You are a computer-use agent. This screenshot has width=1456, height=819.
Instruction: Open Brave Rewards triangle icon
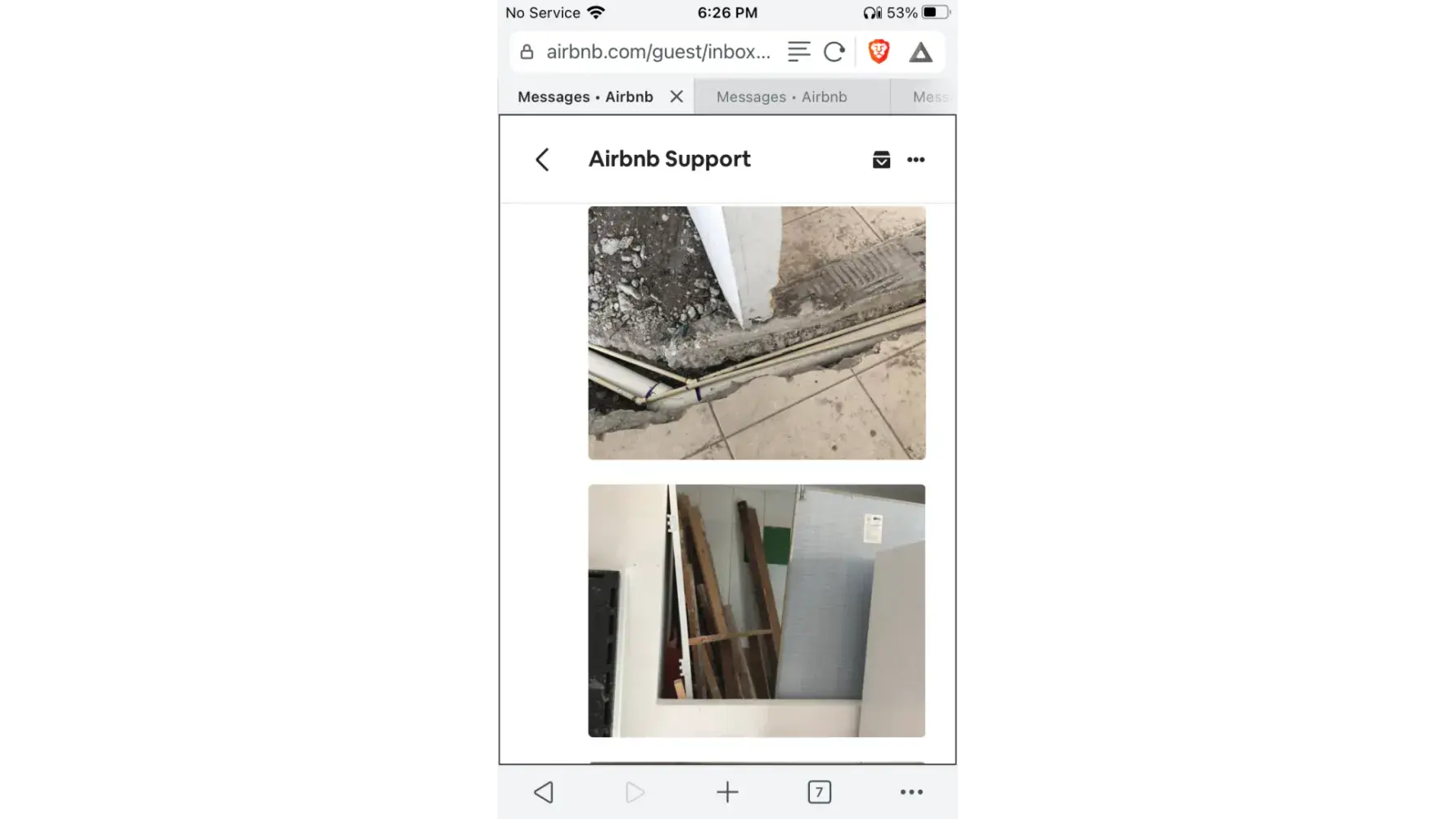point(920,52)
